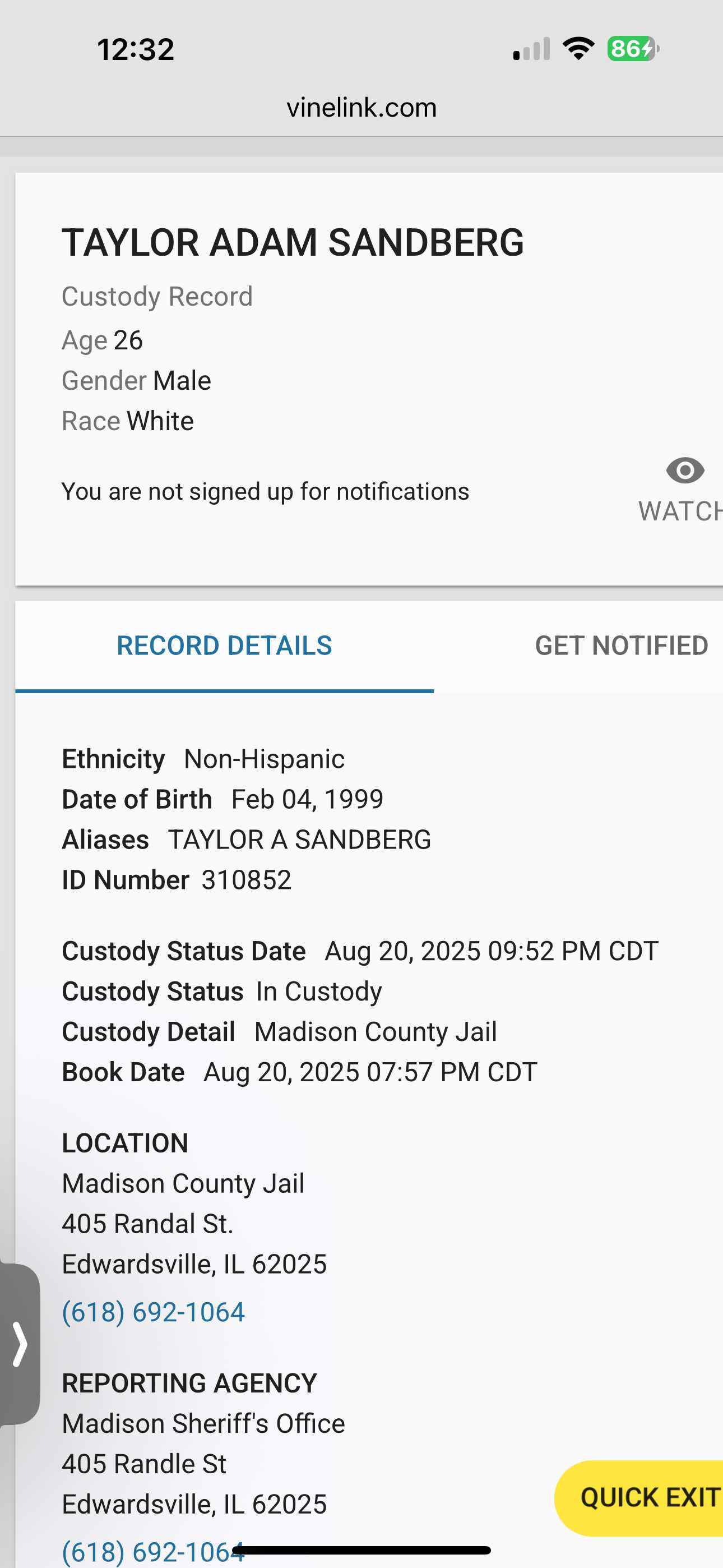
Task: Call Madison County Jail phone number
Action: click(154, 1312)
